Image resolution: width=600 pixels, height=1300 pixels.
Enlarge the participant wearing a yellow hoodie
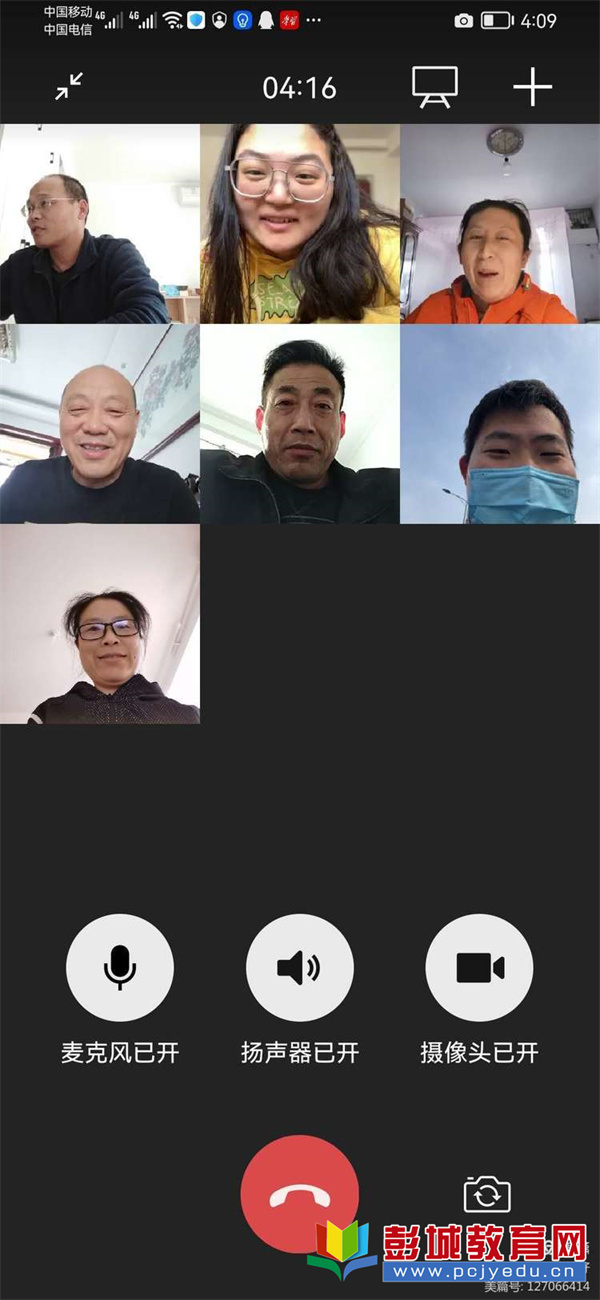tap(300, 224)
